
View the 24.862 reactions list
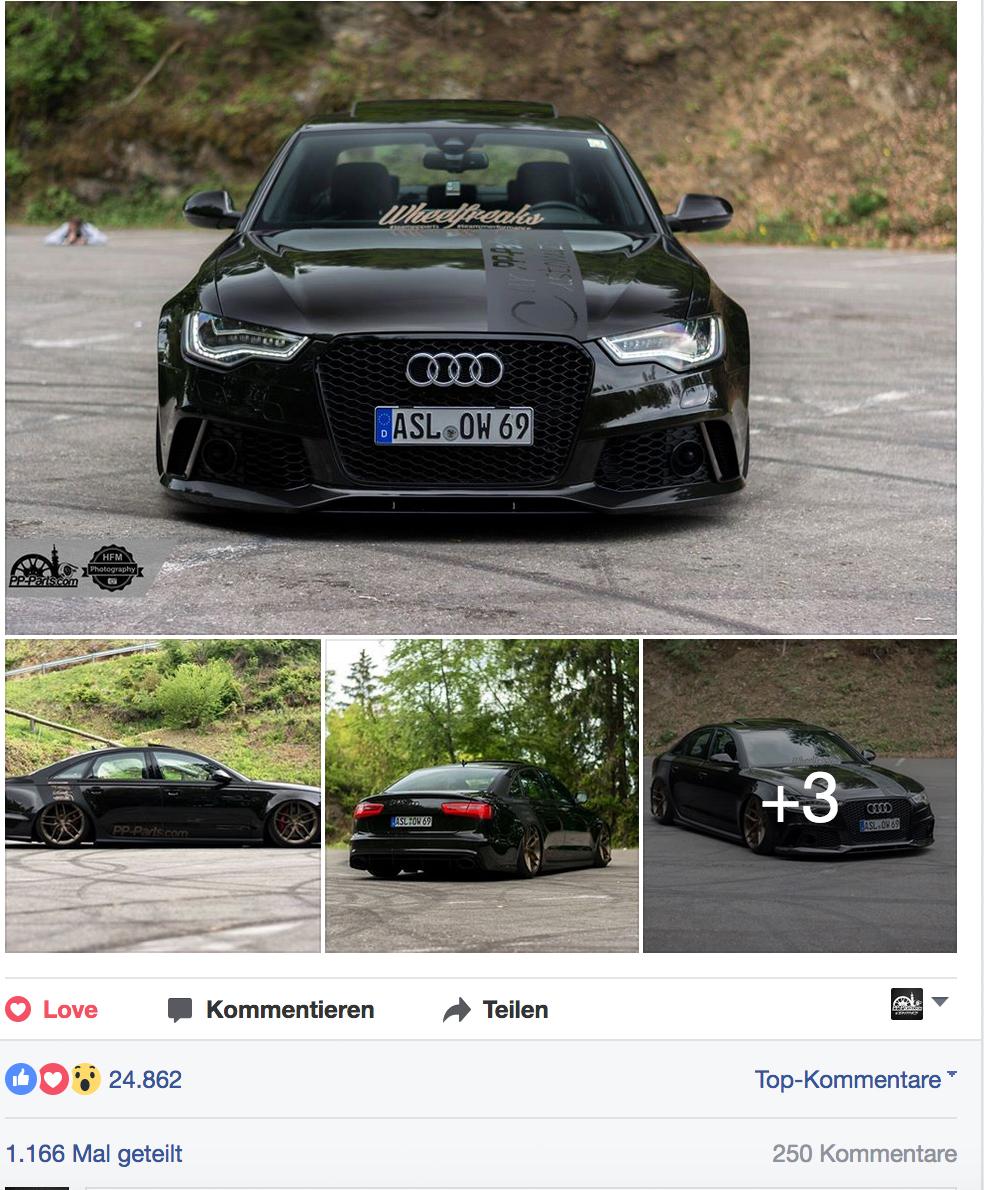[x=144, y=1080]
